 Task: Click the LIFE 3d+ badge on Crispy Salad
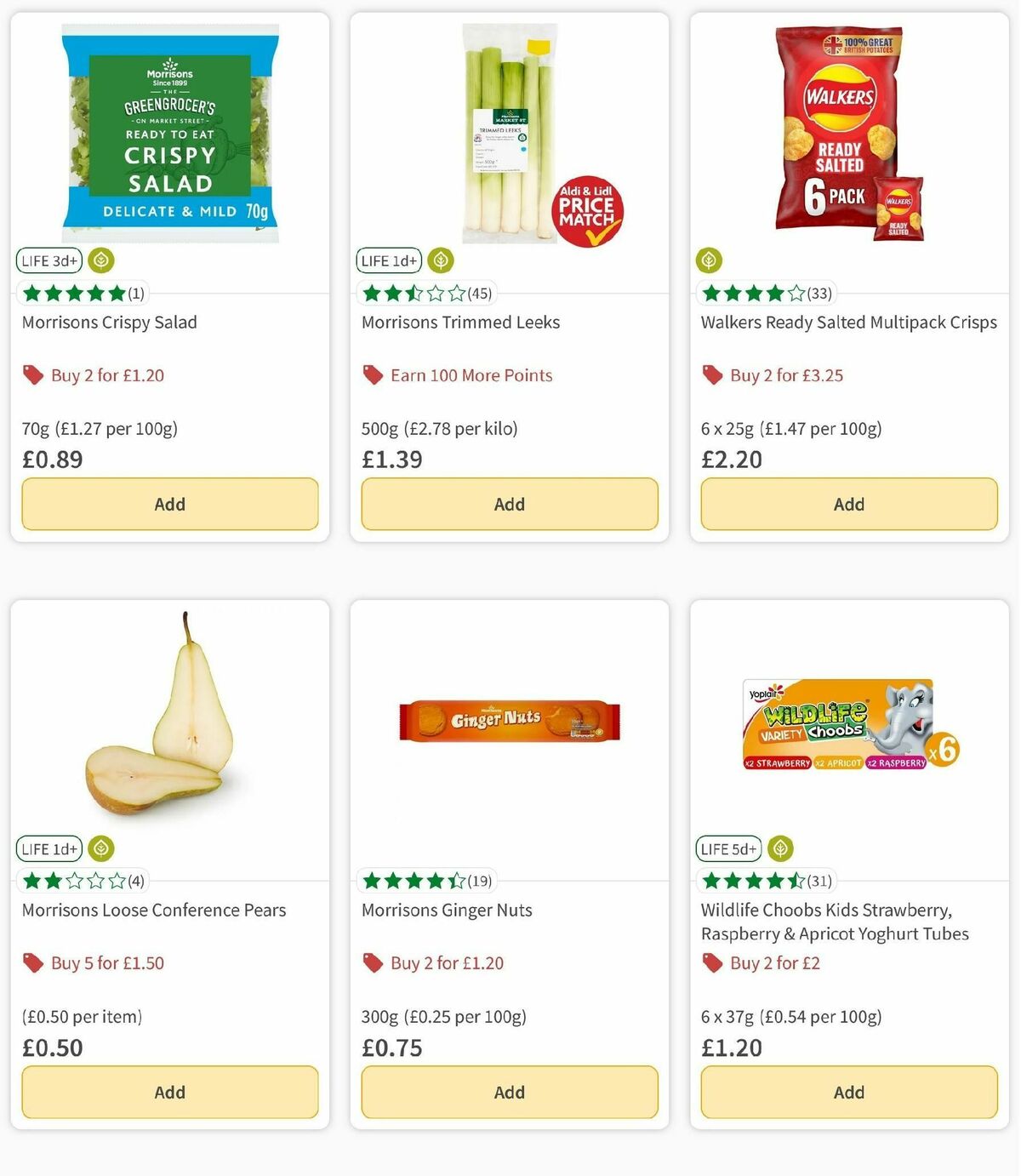point(48,260)
